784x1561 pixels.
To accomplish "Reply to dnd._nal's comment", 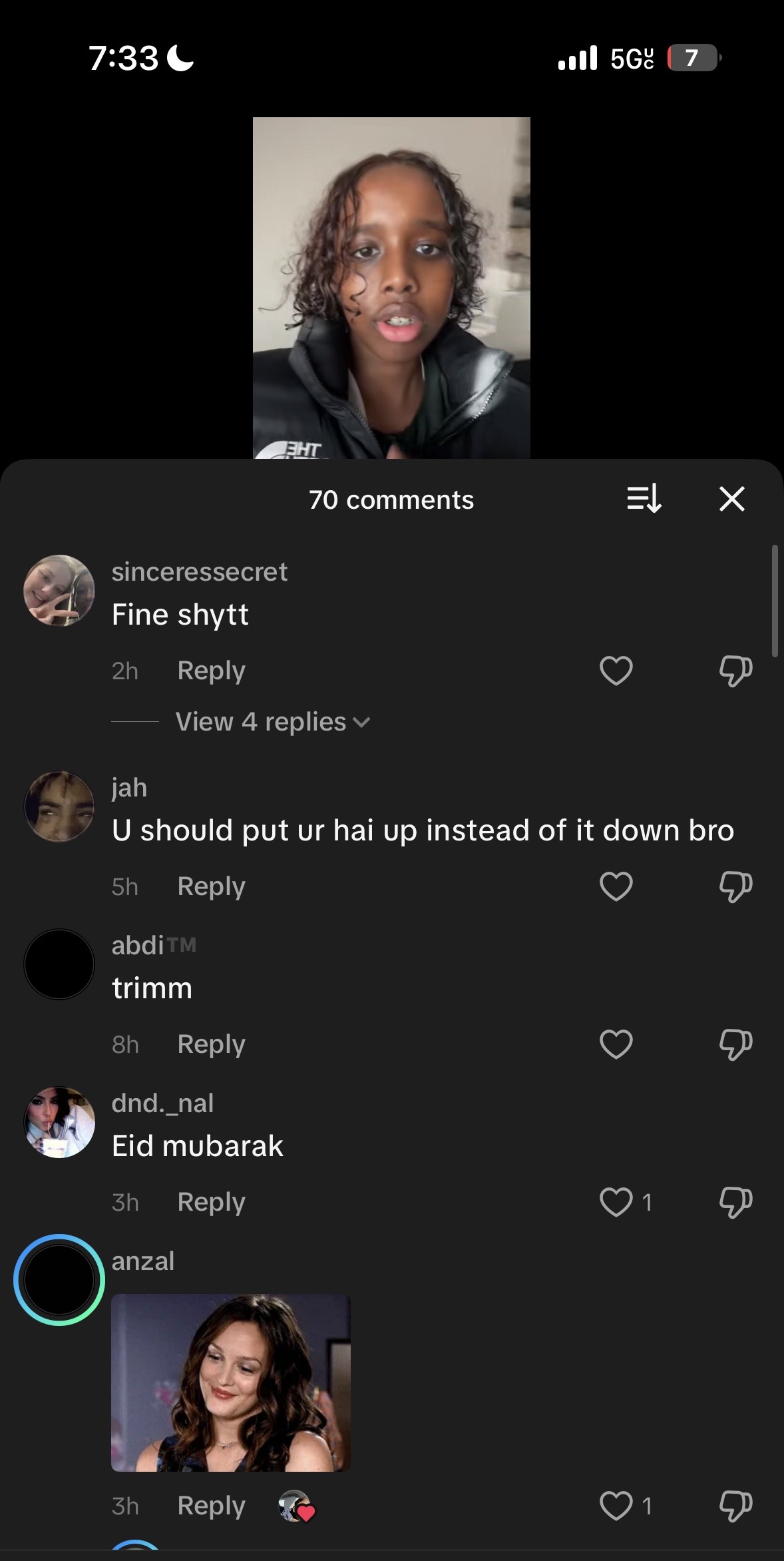I will 211,1202.
